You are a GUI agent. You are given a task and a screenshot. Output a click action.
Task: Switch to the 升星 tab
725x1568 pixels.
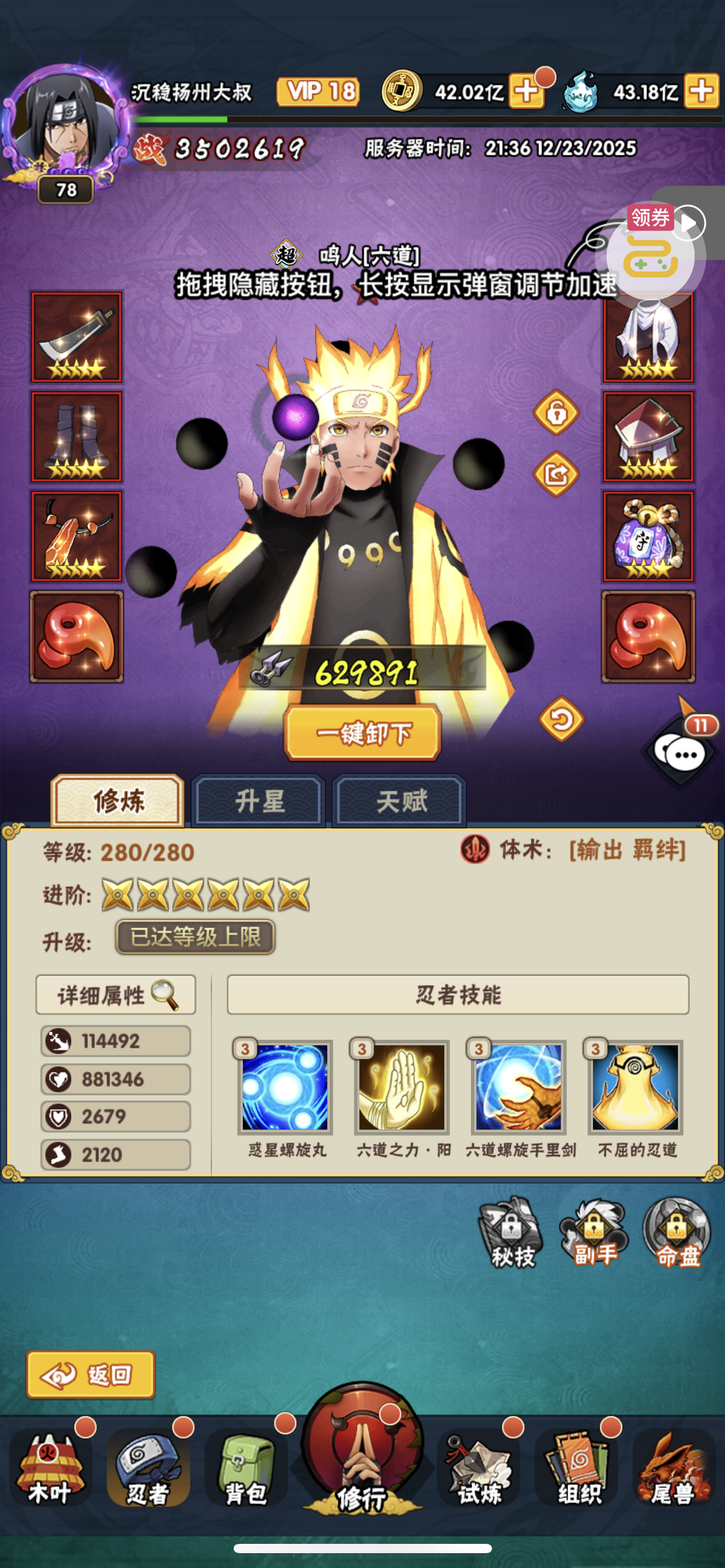tap(259, 801)
